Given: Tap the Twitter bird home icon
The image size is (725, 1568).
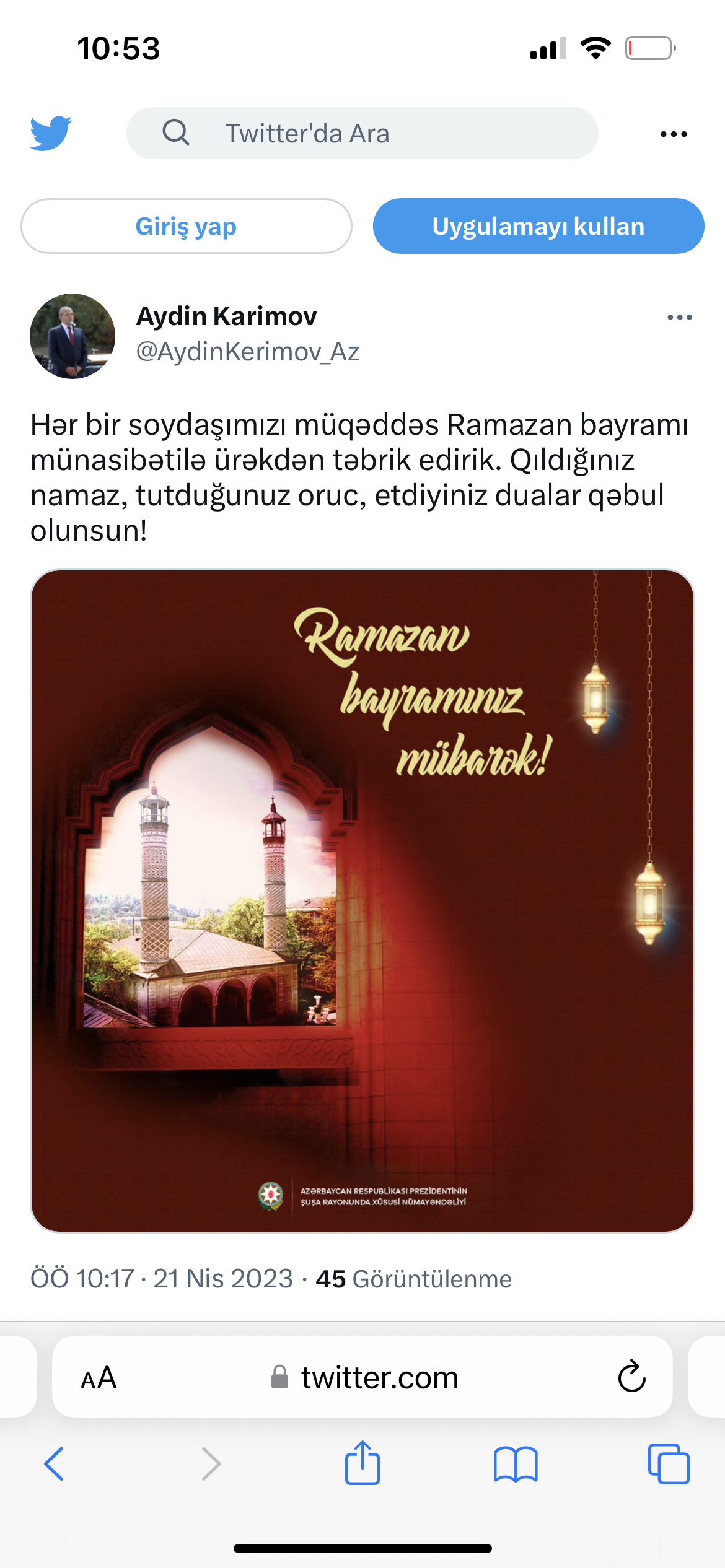Looking at the screenshot, I should click(51, 133).
